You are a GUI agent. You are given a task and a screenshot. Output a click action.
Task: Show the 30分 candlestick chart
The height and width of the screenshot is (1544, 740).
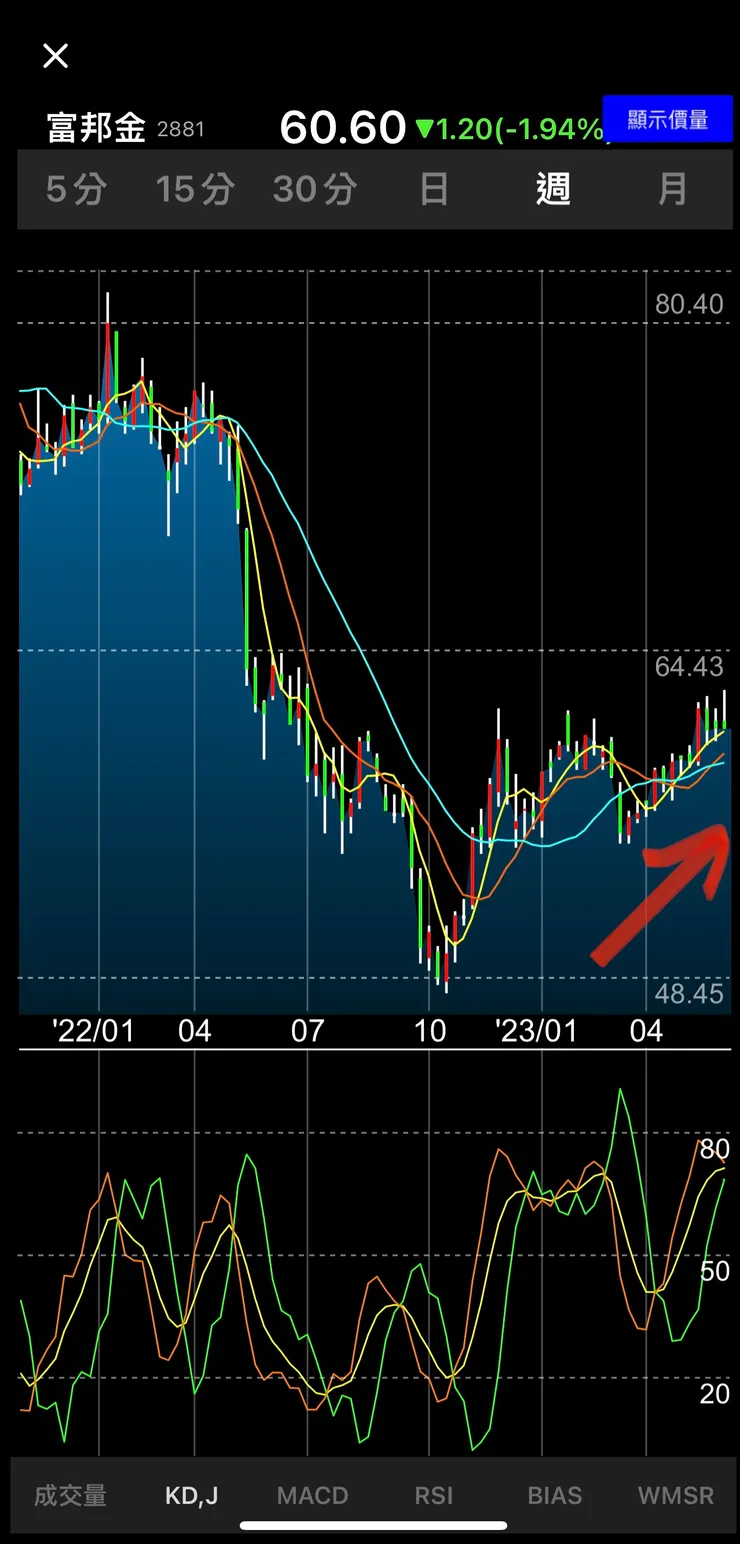(314, 189)
